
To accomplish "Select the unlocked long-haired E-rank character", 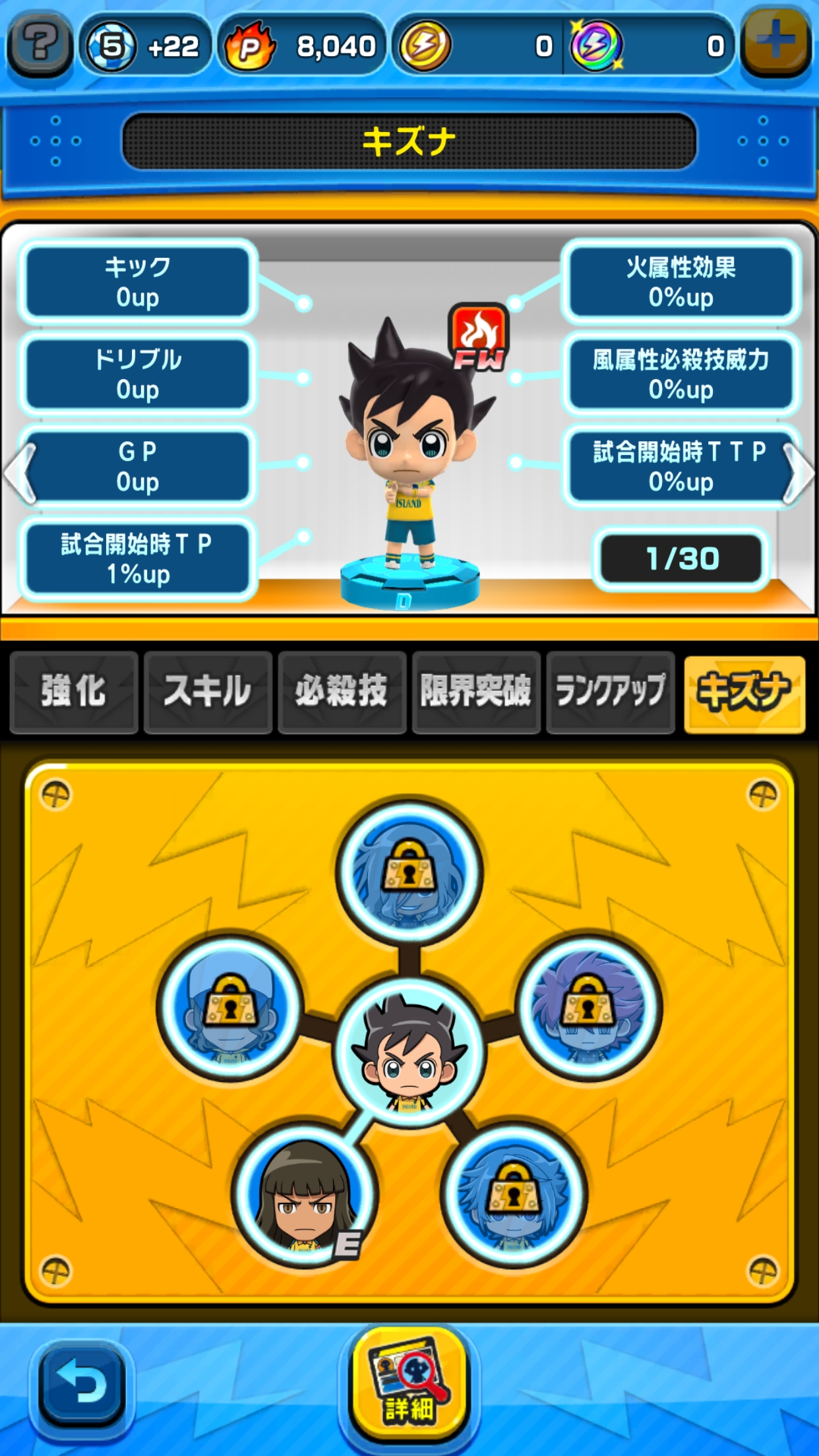I will click(x=305, y=1195).
